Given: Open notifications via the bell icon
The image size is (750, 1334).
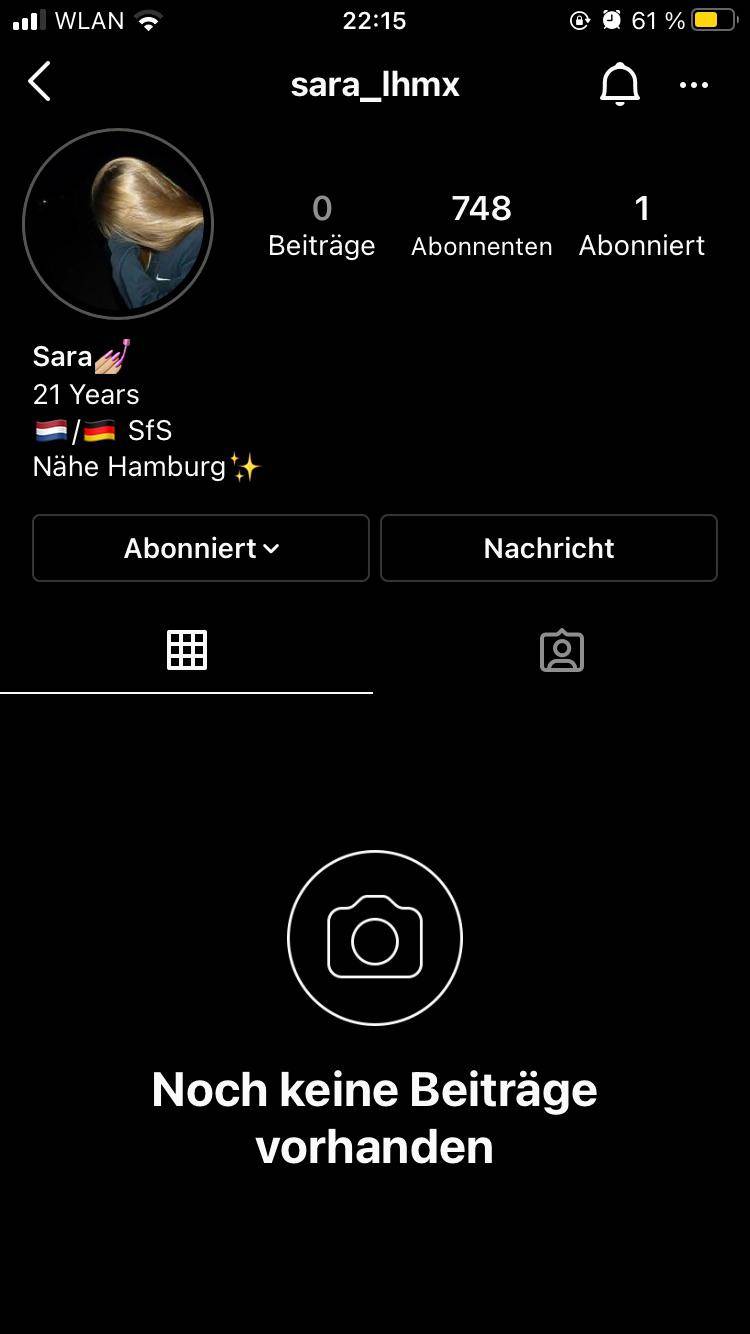Looking at the screenshot, I should click(x=620, y=84).
